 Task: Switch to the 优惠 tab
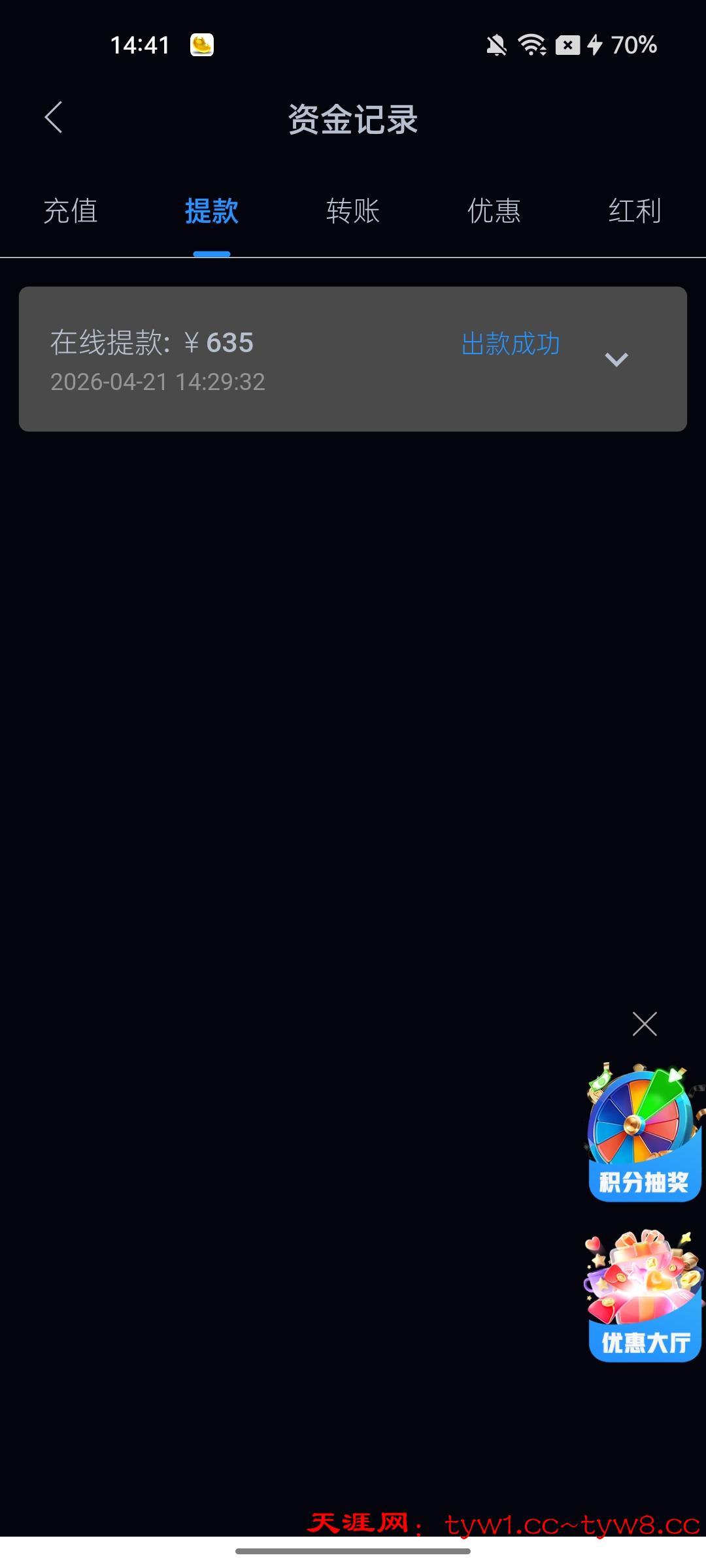pos(494,211)
